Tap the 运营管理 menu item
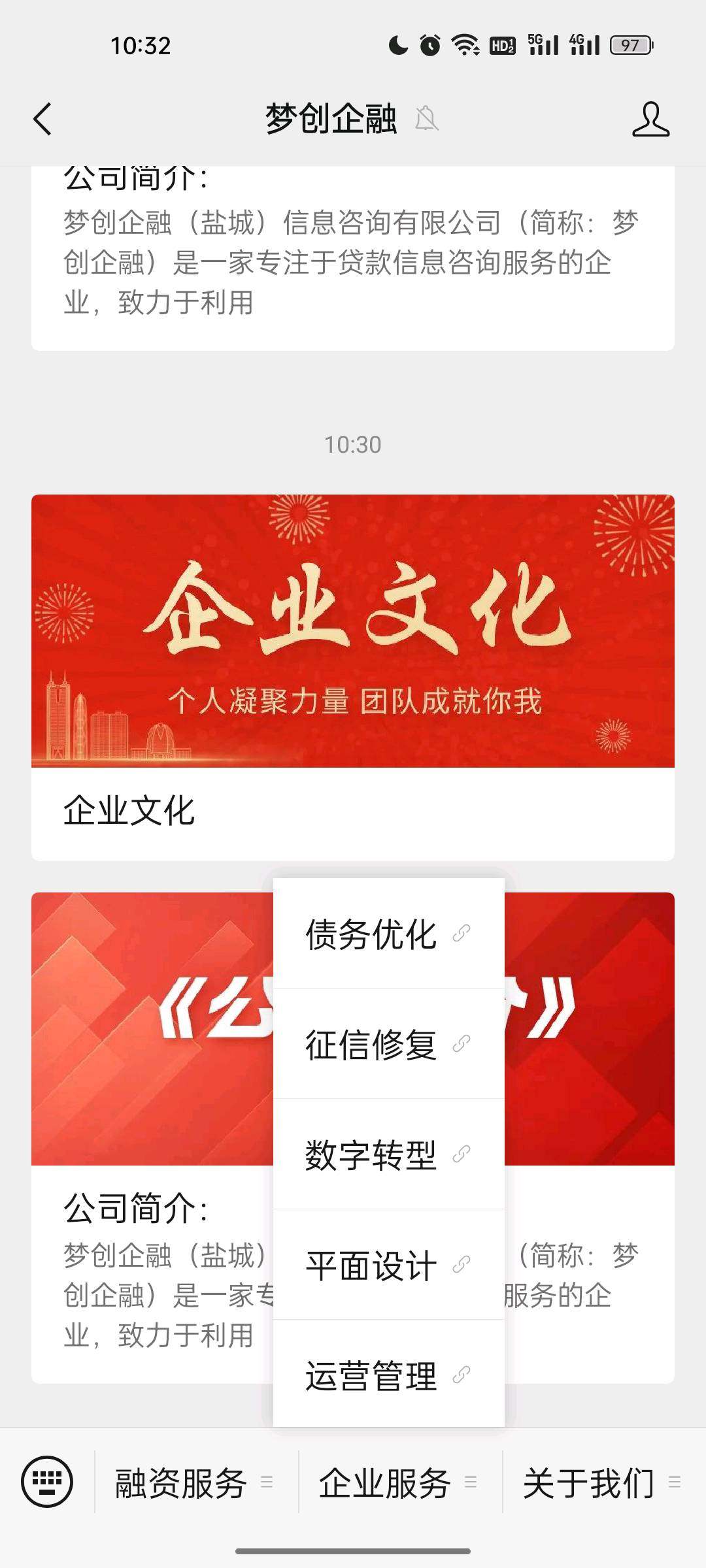 click(x=387, y=1375)
